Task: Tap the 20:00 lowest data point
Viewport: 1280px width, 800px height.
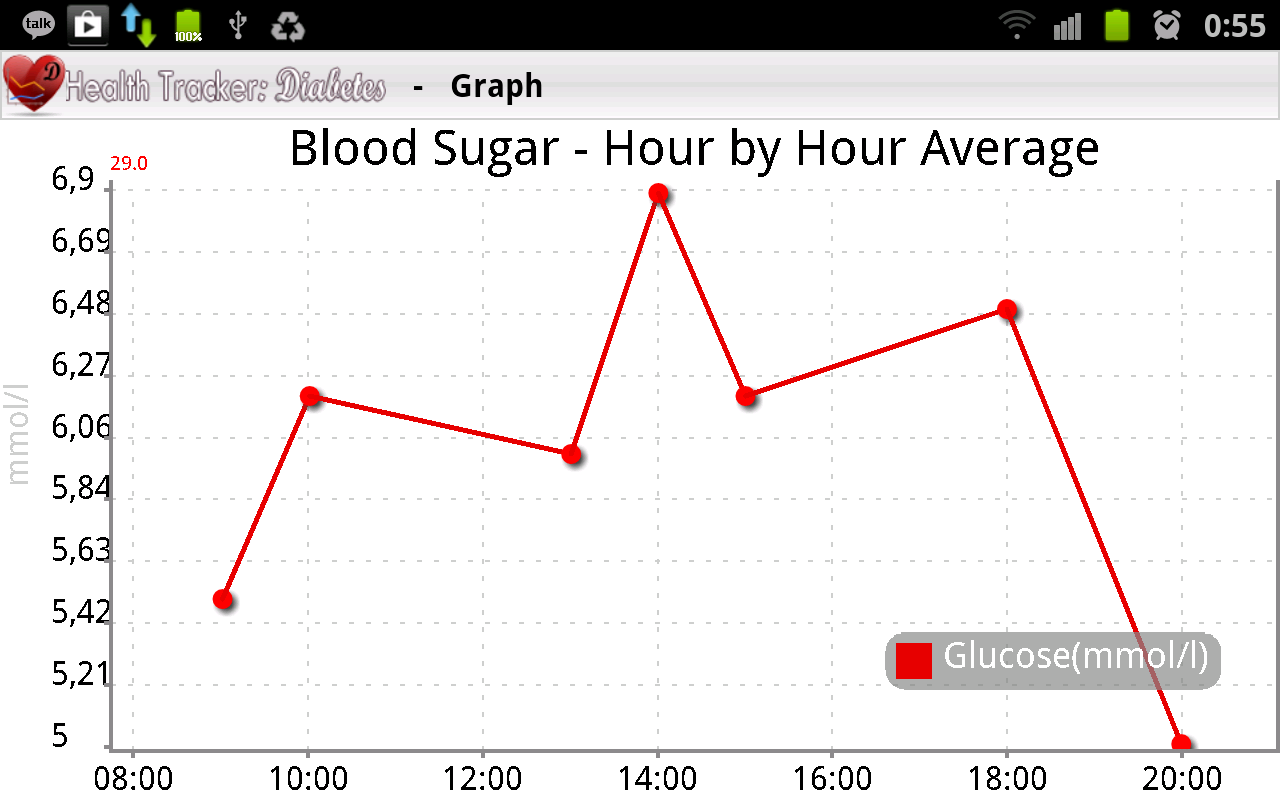Action: [1181, 744]
